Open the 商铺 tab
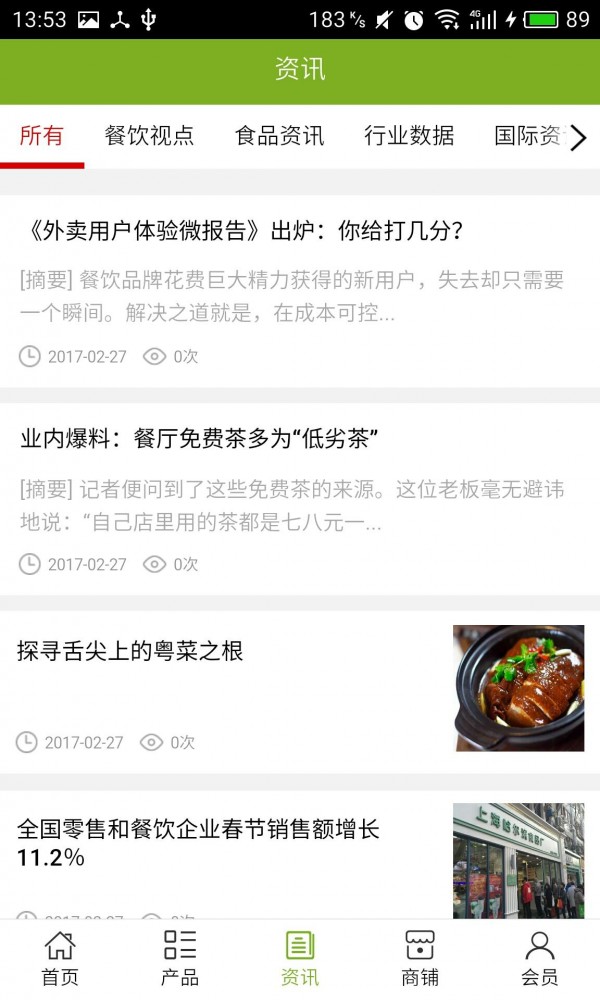Viewport: 600px width, 1000px height. pyautogui.click(x=420, y=959)
